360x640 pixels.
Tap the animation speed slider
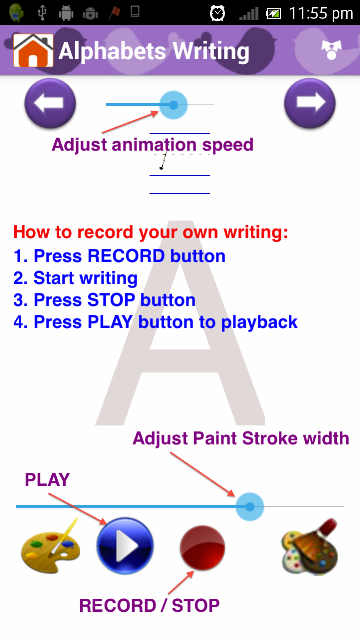point(160,105)
